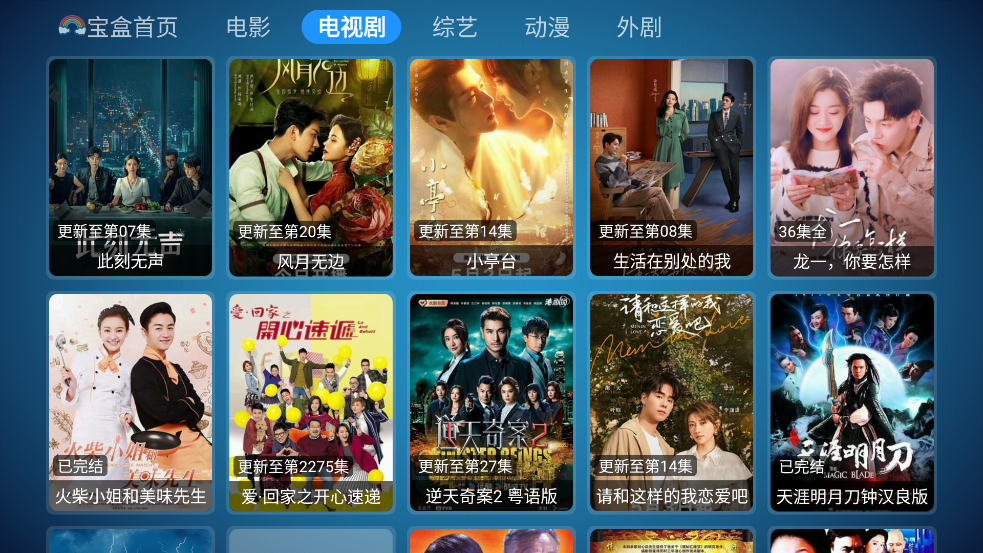
Task: Select 爱·回家之开心速递 card
Action: [x=311, y=402]
